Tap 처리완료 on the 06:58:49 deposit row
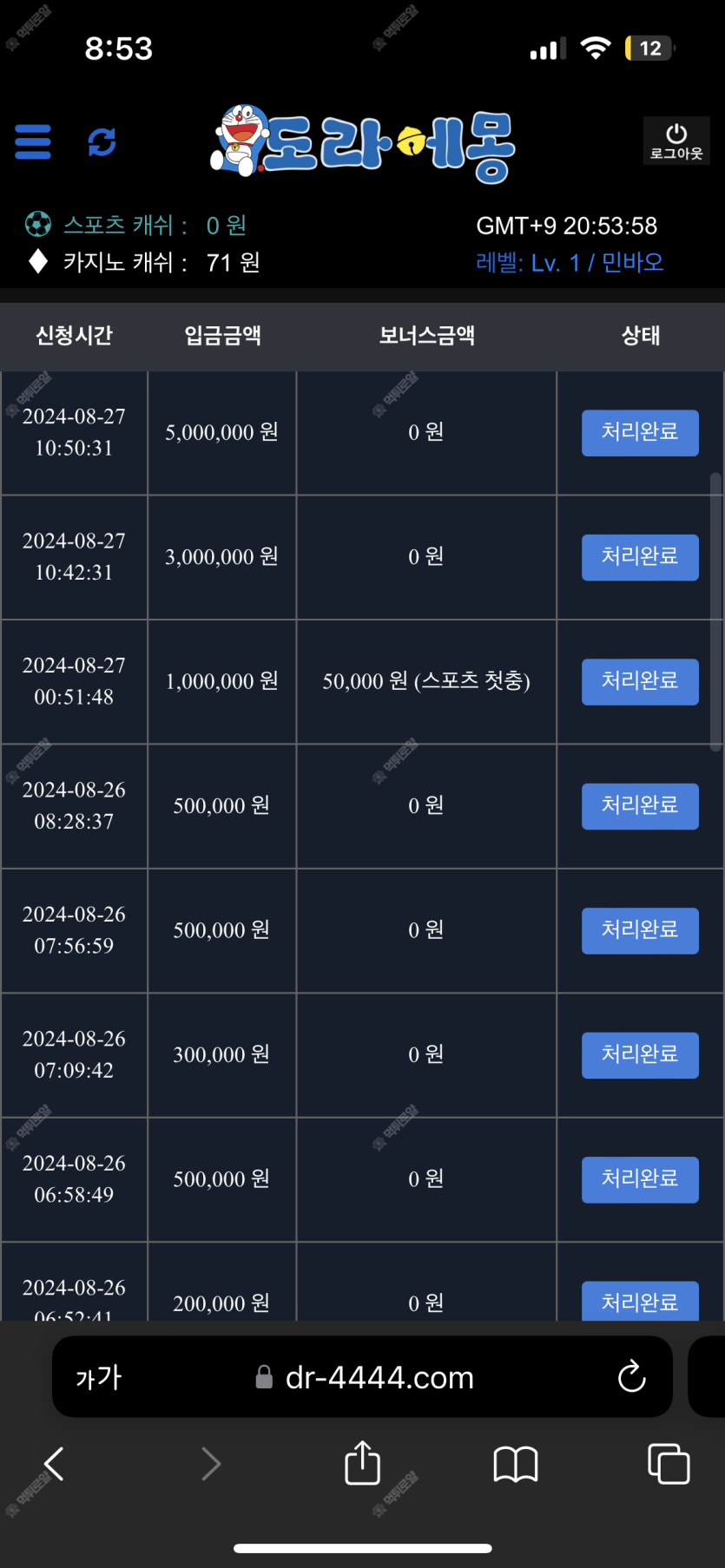The height and width of the screenshot is (1568, 725). point(640,1180)
